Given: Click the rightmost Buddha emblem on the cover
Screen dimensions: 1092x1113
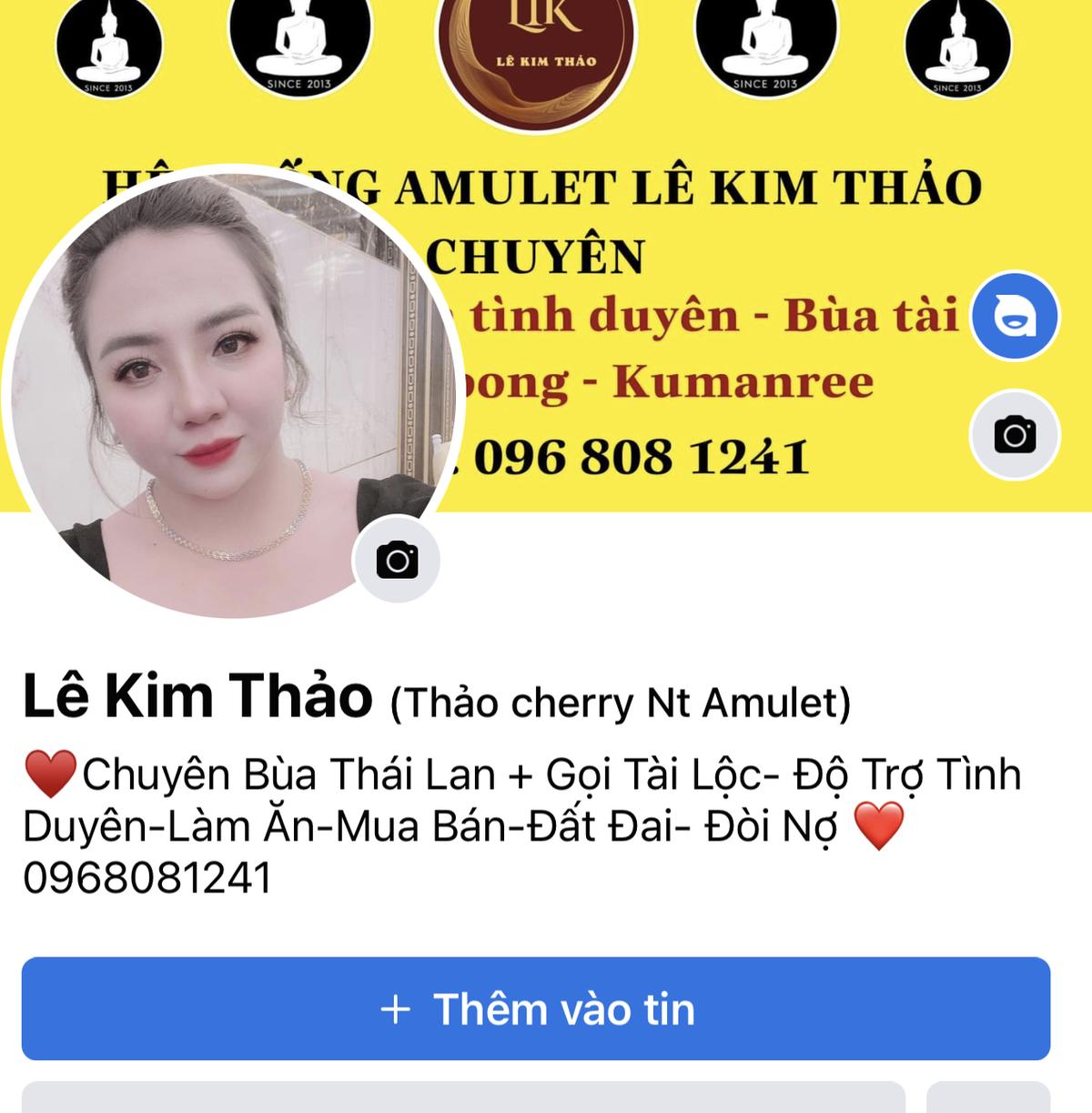Looking at the screenshot, I should point(955,50).
